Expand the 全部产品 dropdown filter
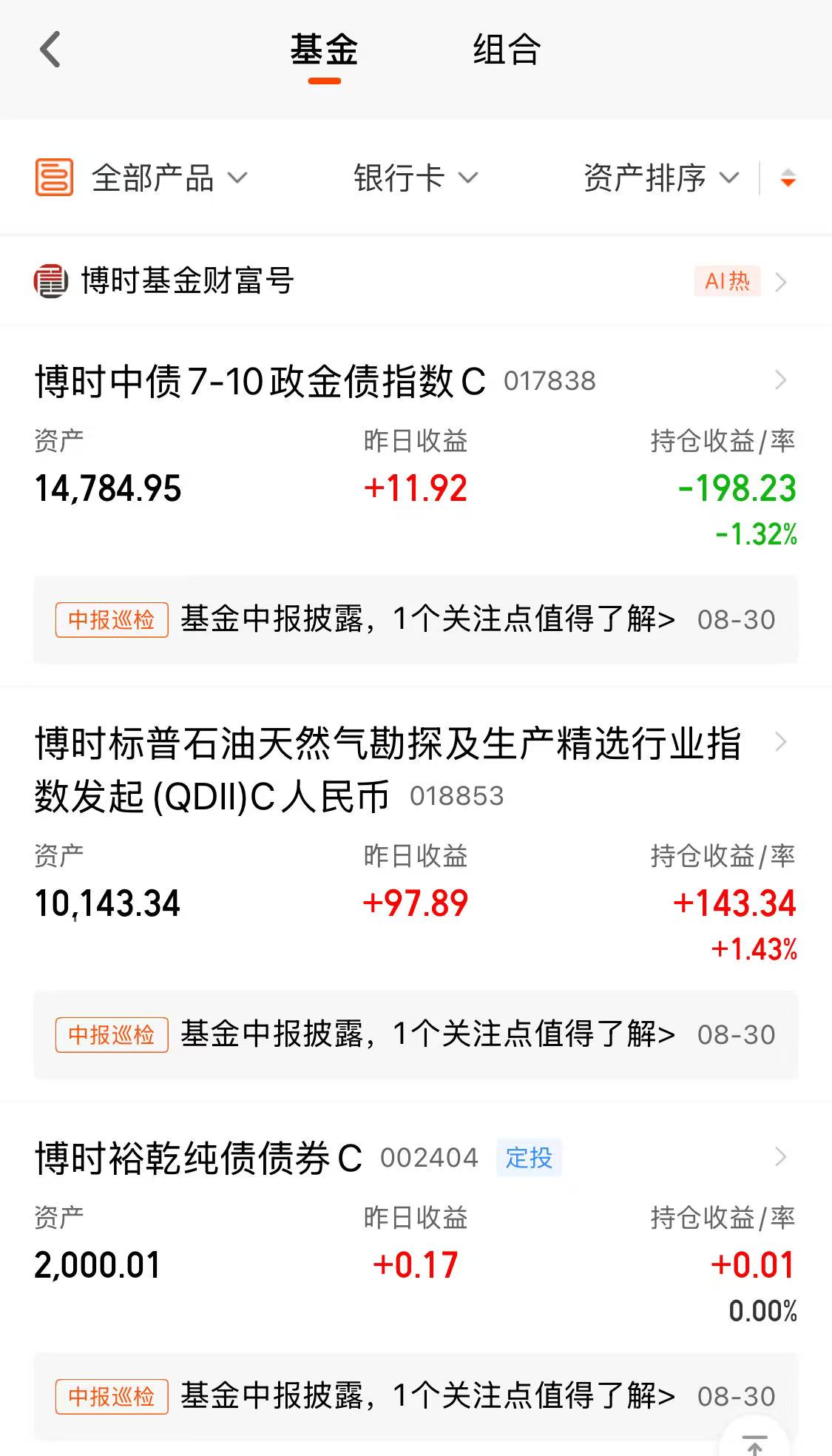Viewport: 832px width, 1456px height. coord(141,178)
